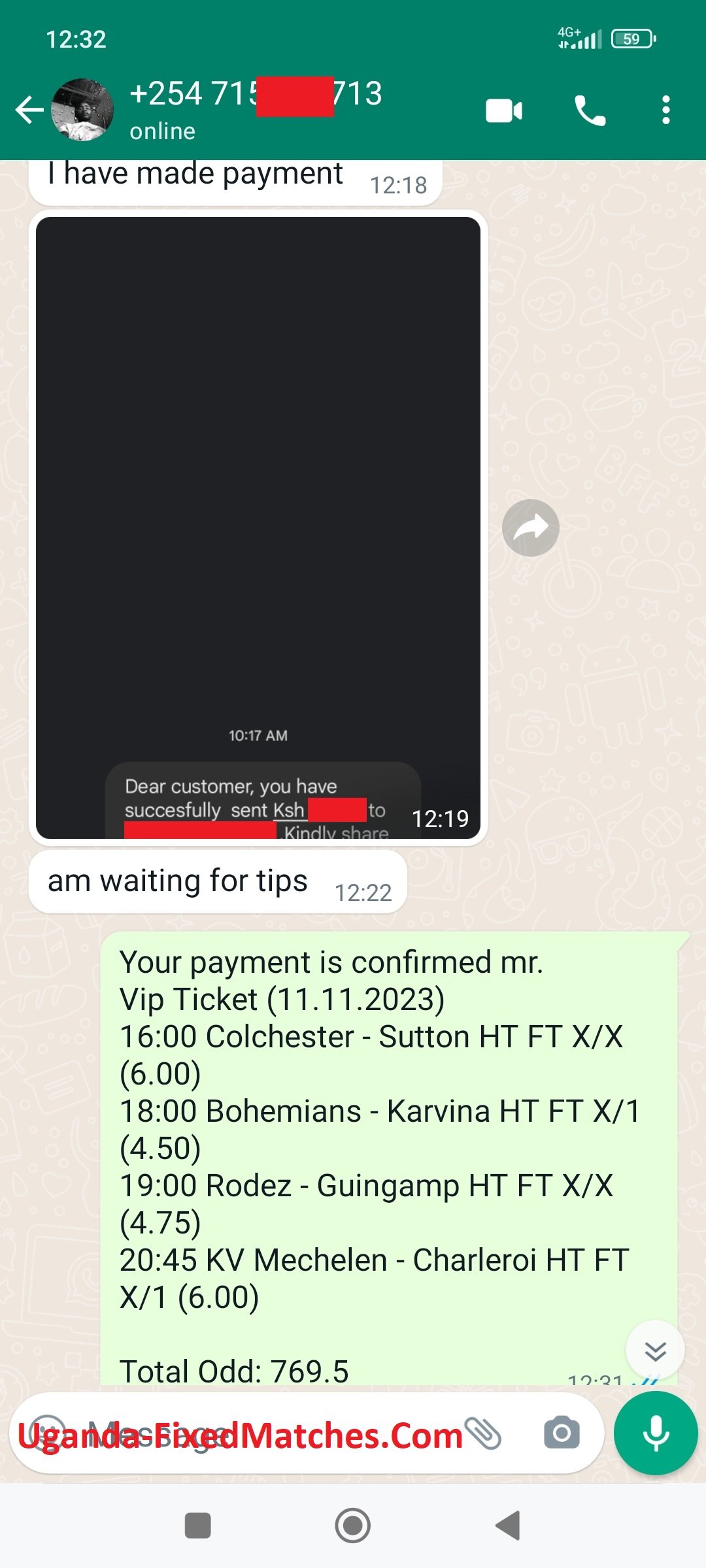Screen dimensions: 706x1568
Task: Start a voice call
Action: click(x=589, y=110)
